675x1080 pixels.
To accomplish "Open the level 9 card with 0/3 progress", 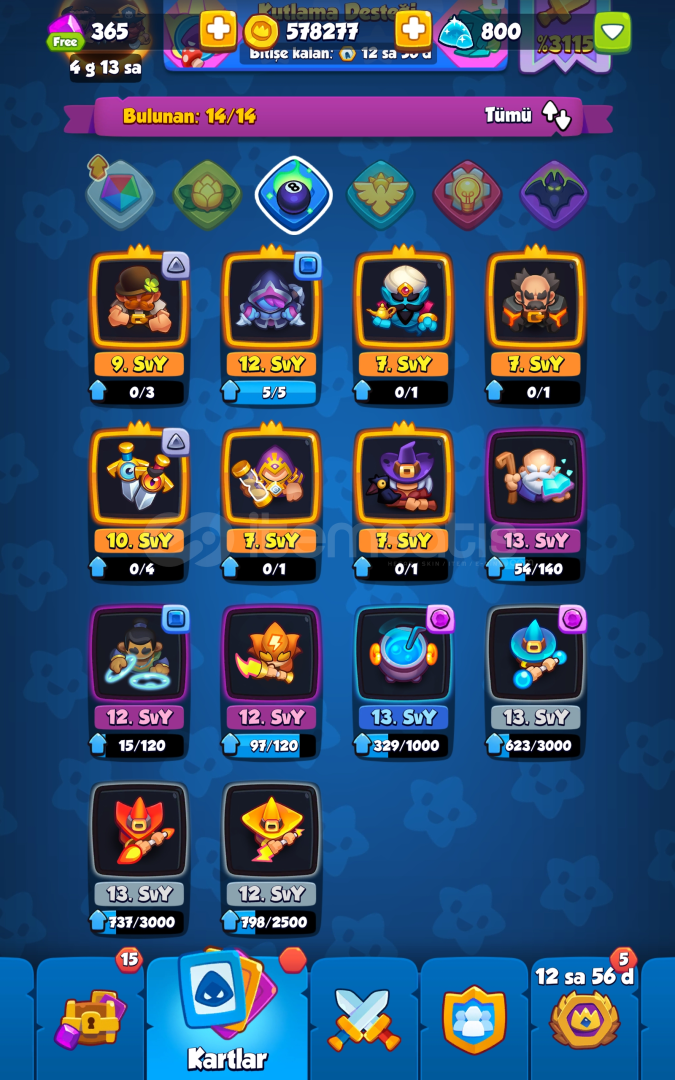I will pos(139,326).
